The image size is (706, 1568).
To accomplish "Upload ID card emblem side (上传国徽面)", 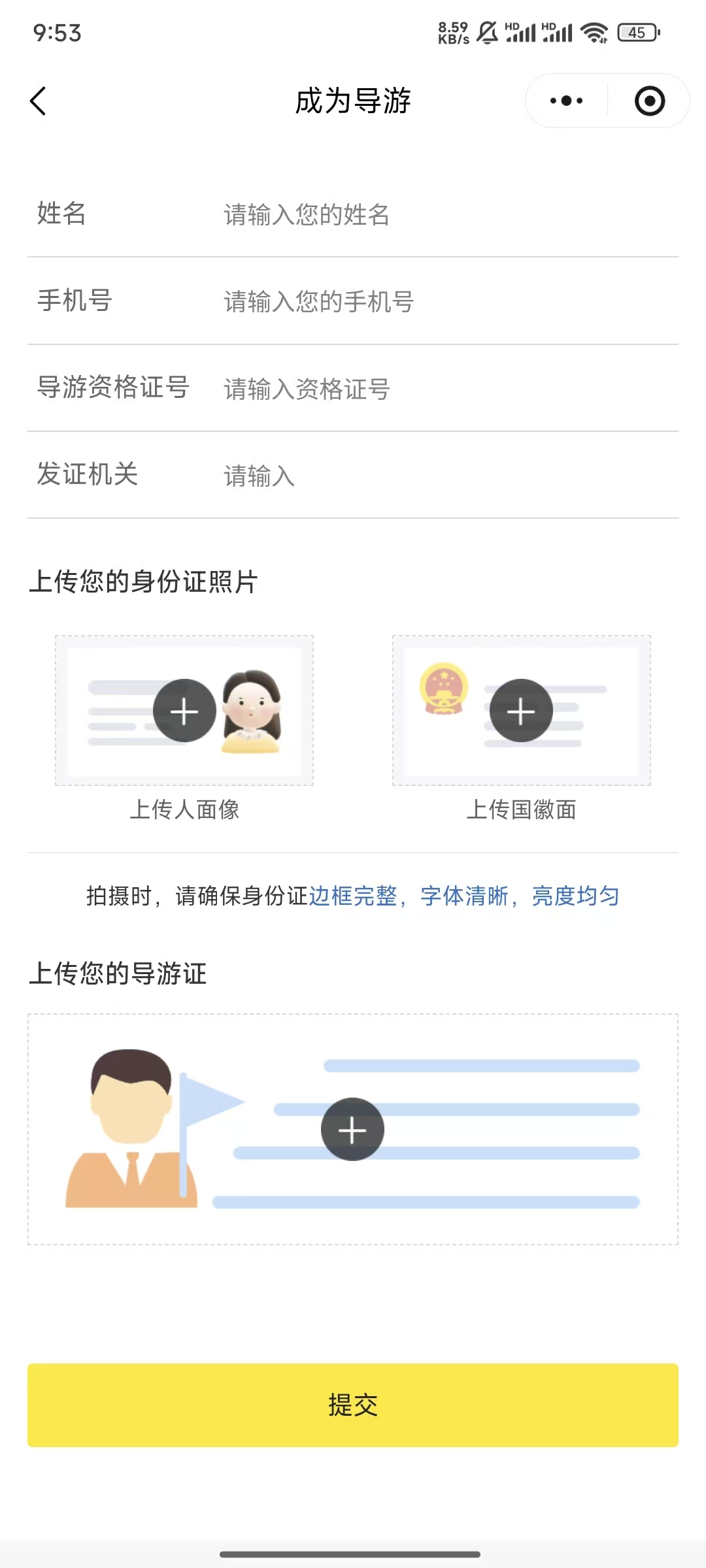I will pos(521,711).
